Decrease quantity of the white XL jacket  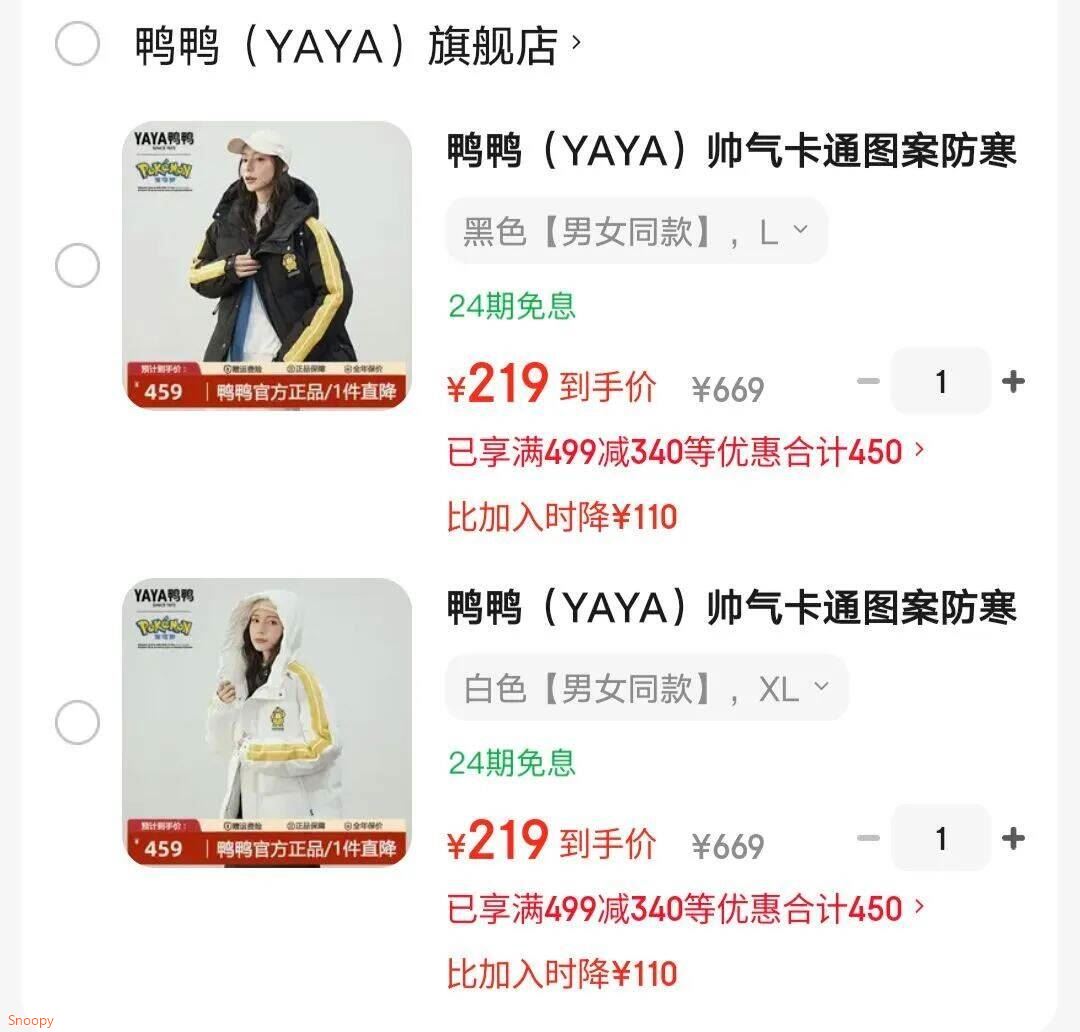click(x=868, y=838)
